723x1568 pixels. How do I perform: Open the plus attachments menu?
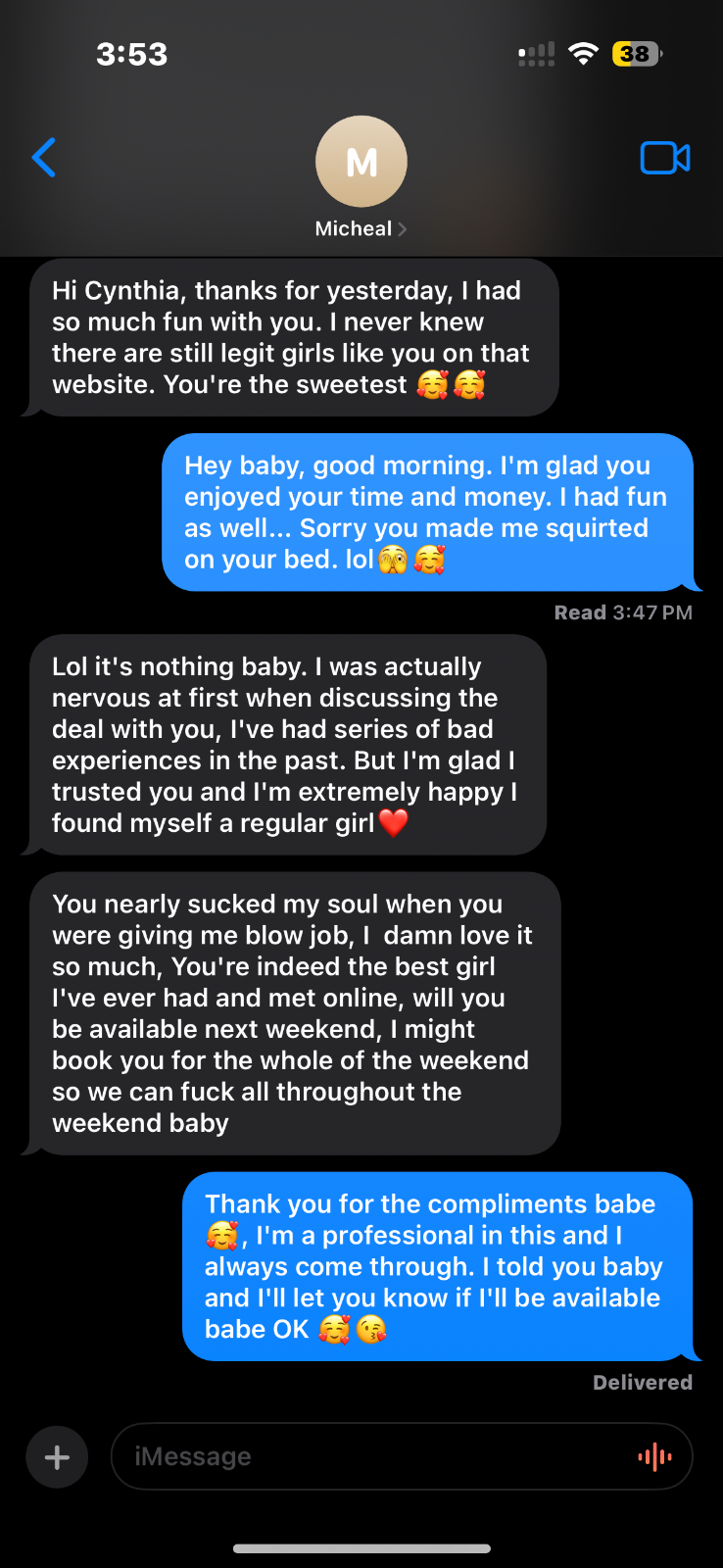(x=57, y=1457)
